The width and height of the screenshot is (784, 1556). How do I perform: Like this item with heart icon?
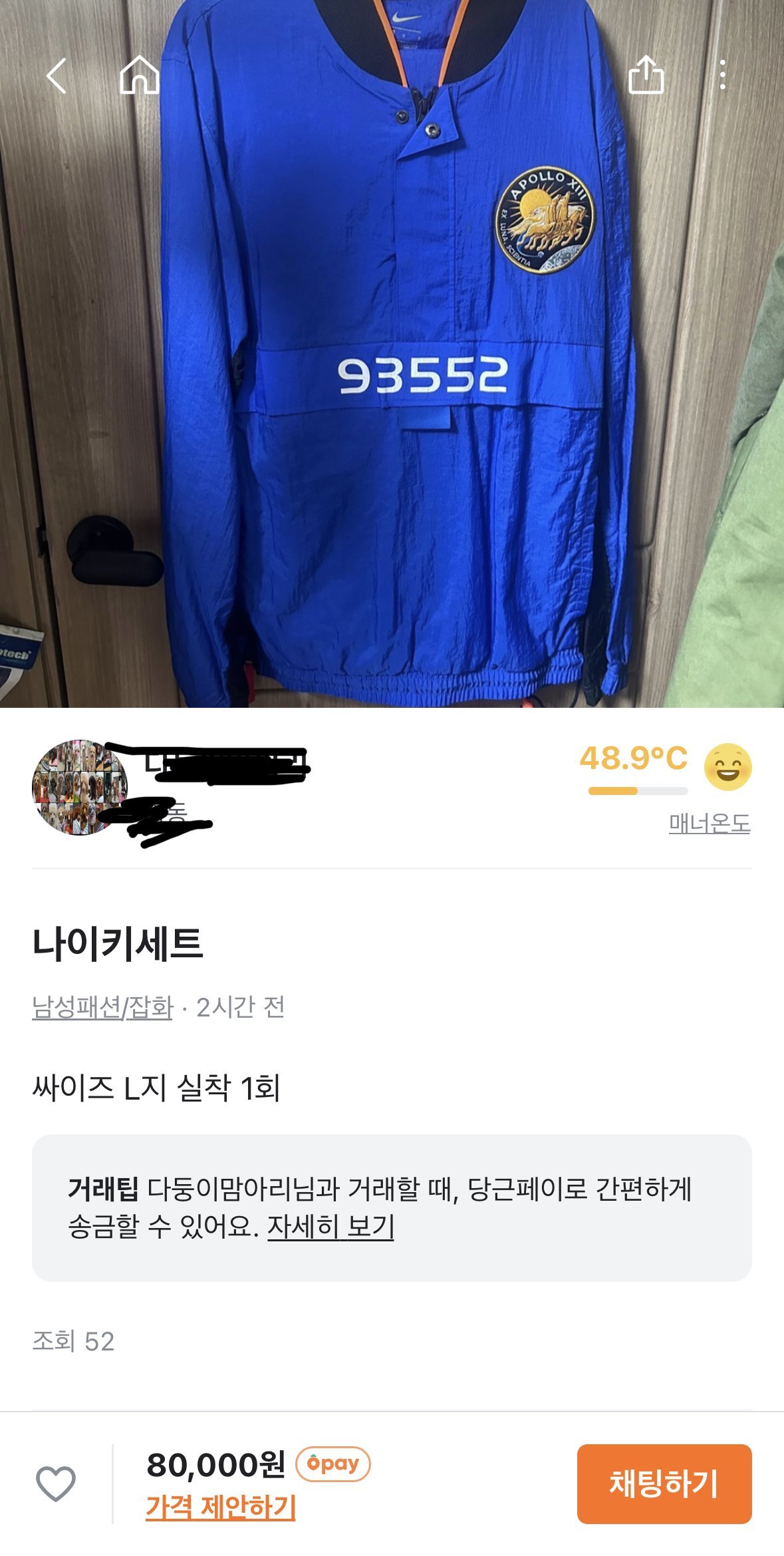[x=56, y=1483]
